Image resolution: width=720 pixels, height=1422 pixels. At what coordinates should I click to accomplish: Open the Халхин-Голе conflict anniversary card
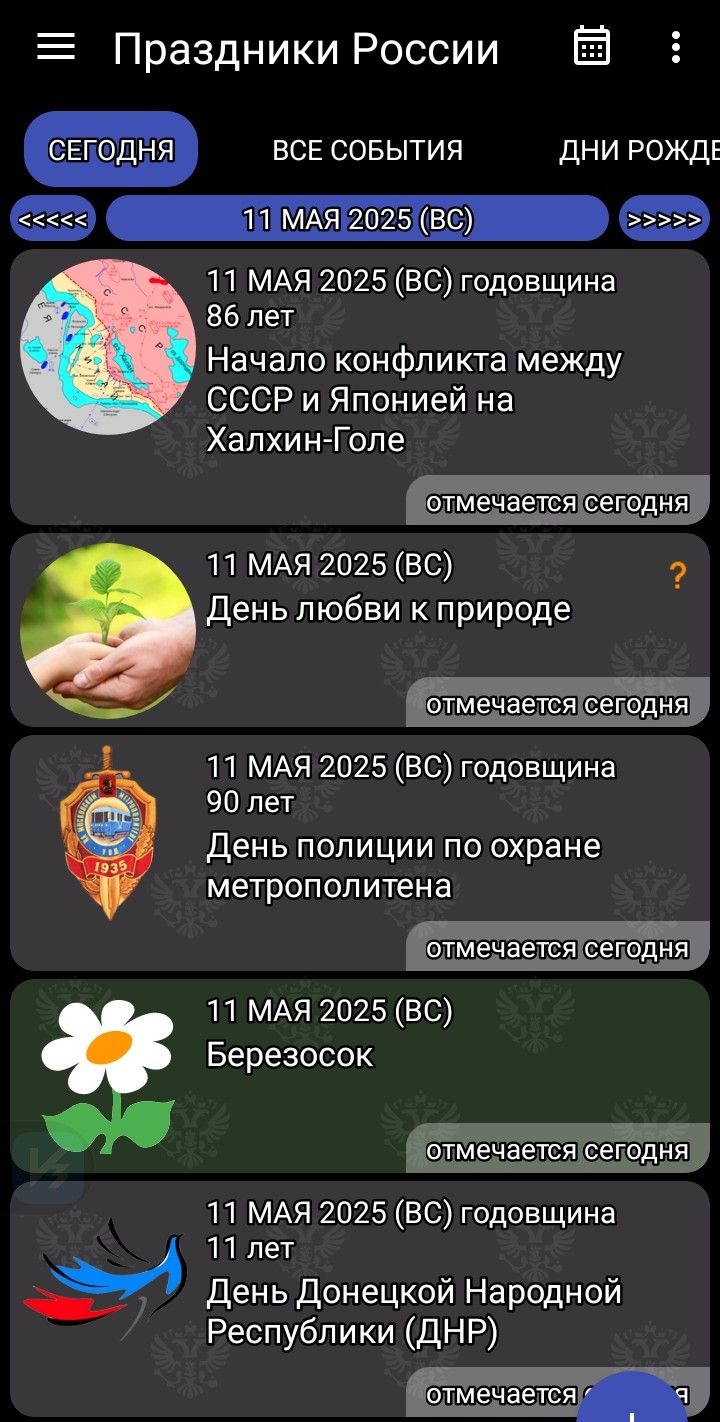point(360,387)
